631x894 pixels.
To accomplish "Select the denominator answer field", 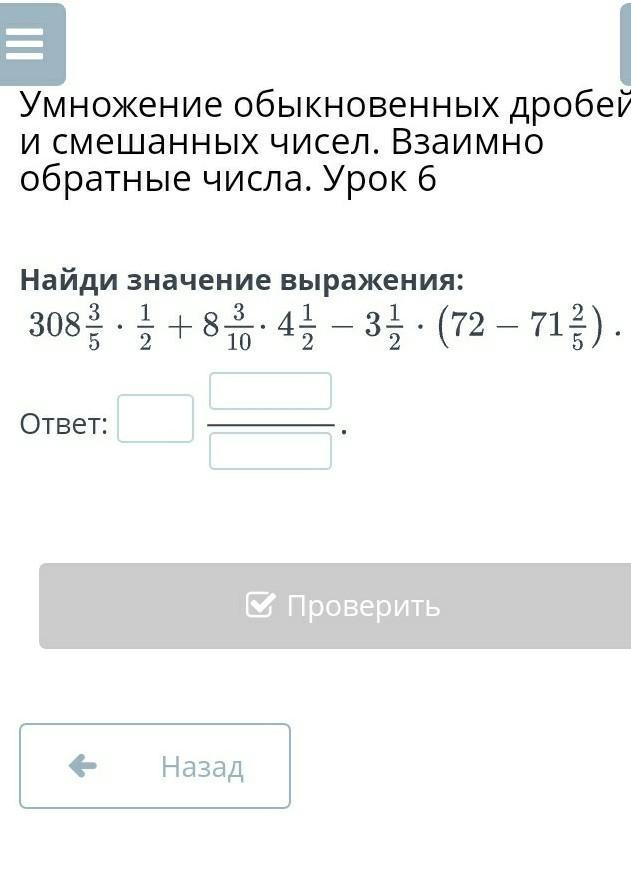I will (x=270, y=451).
